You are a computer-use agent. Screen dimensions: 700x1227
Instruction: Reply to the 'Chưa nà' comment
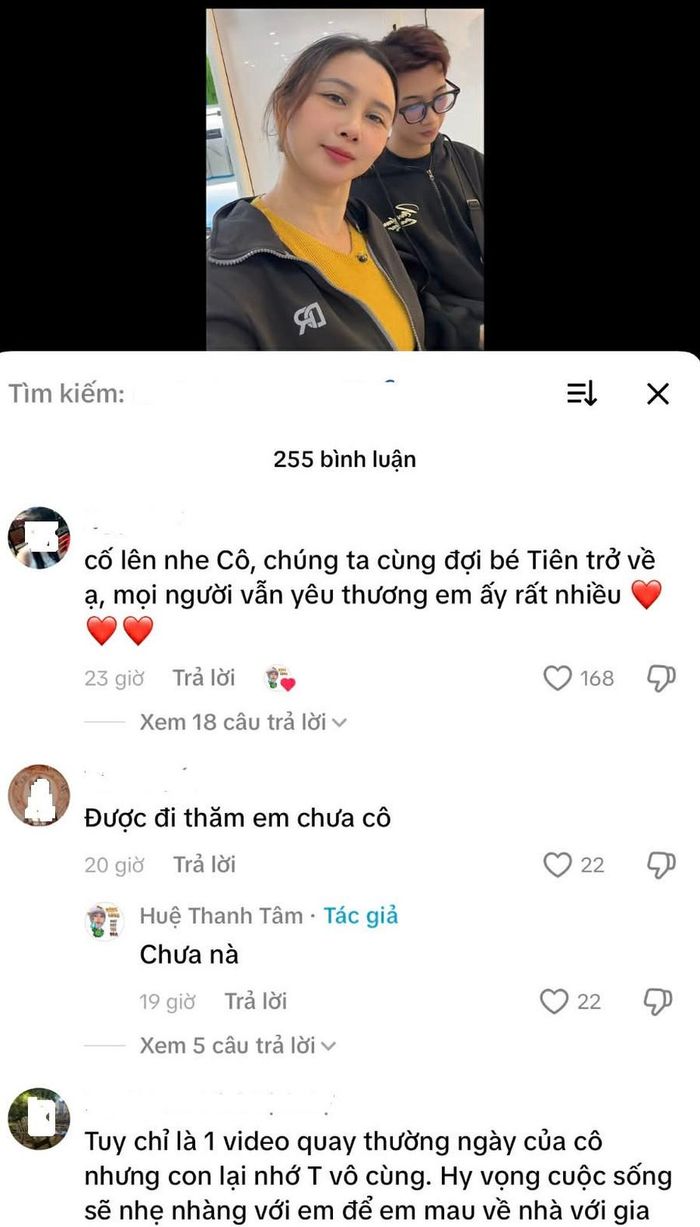256,1001
